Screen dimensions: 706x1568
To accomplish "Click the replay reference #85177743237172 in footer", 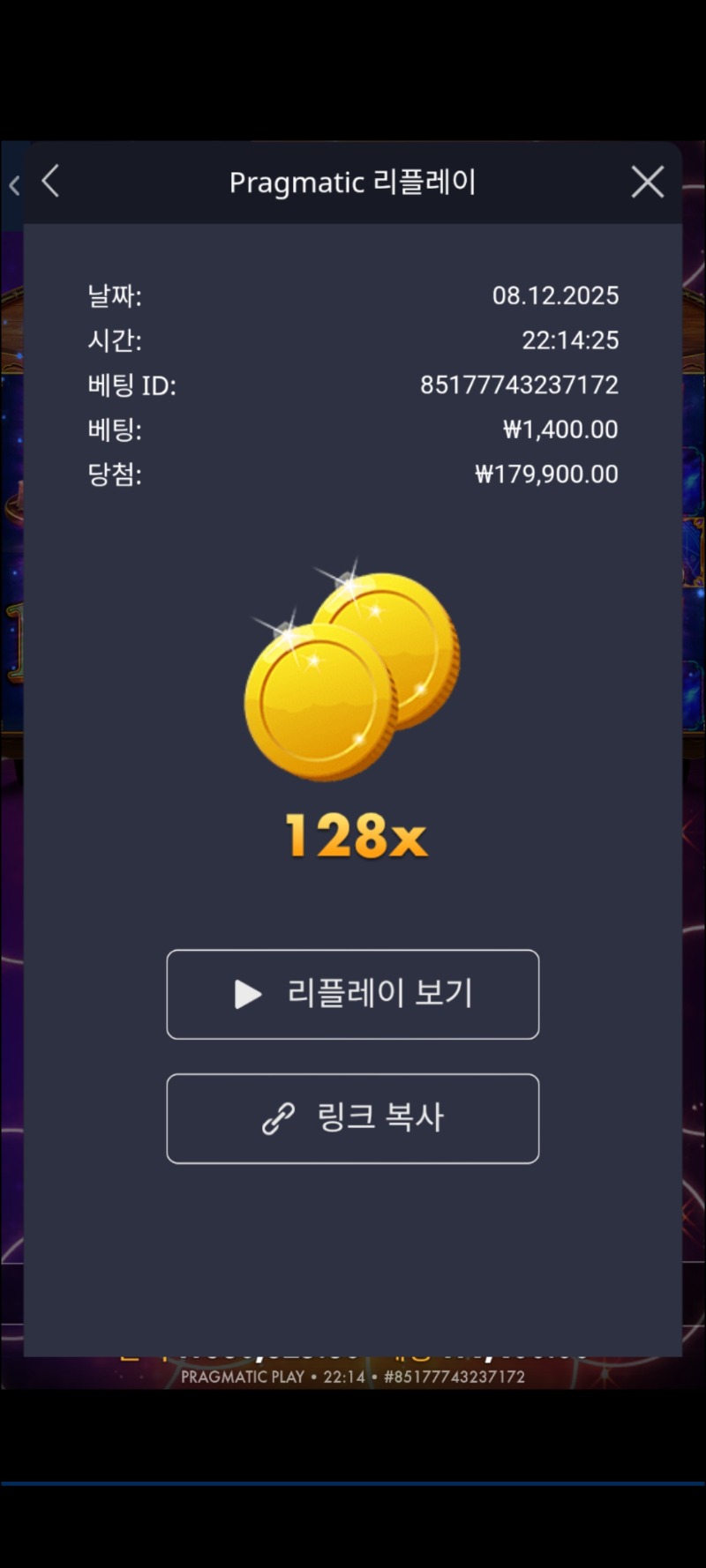I will point(455,1377).
